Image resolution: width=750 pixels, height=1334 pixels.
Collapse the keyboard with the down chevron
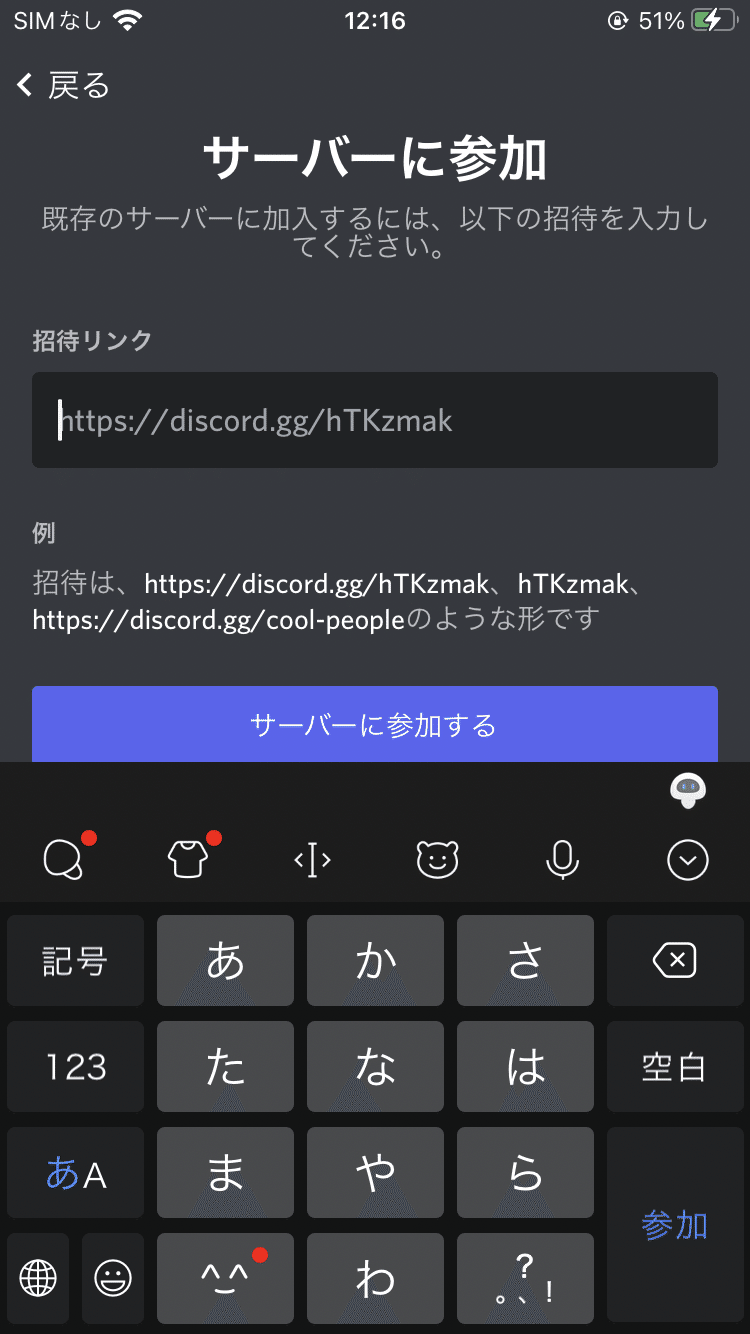(688, 859)
